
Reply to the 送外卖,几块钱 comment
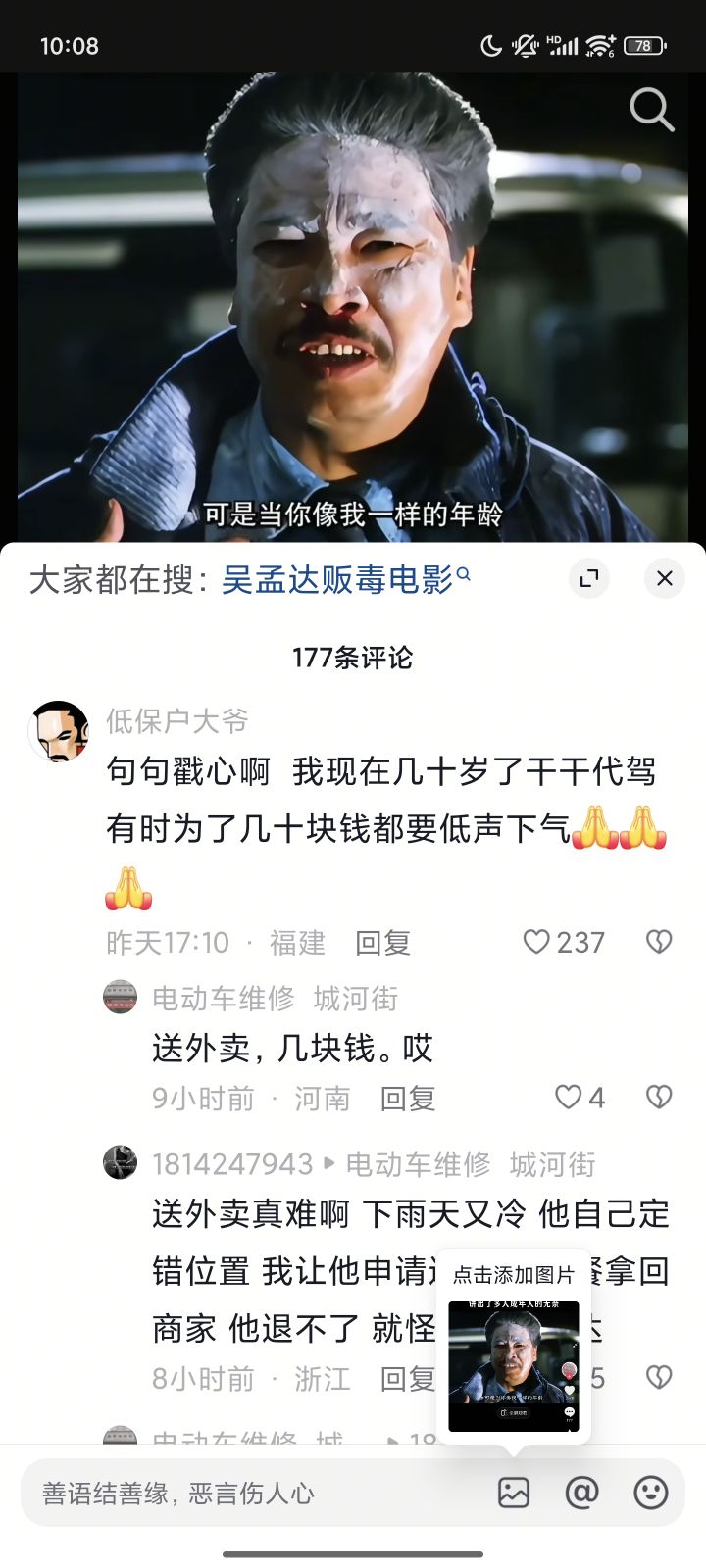408,1099
